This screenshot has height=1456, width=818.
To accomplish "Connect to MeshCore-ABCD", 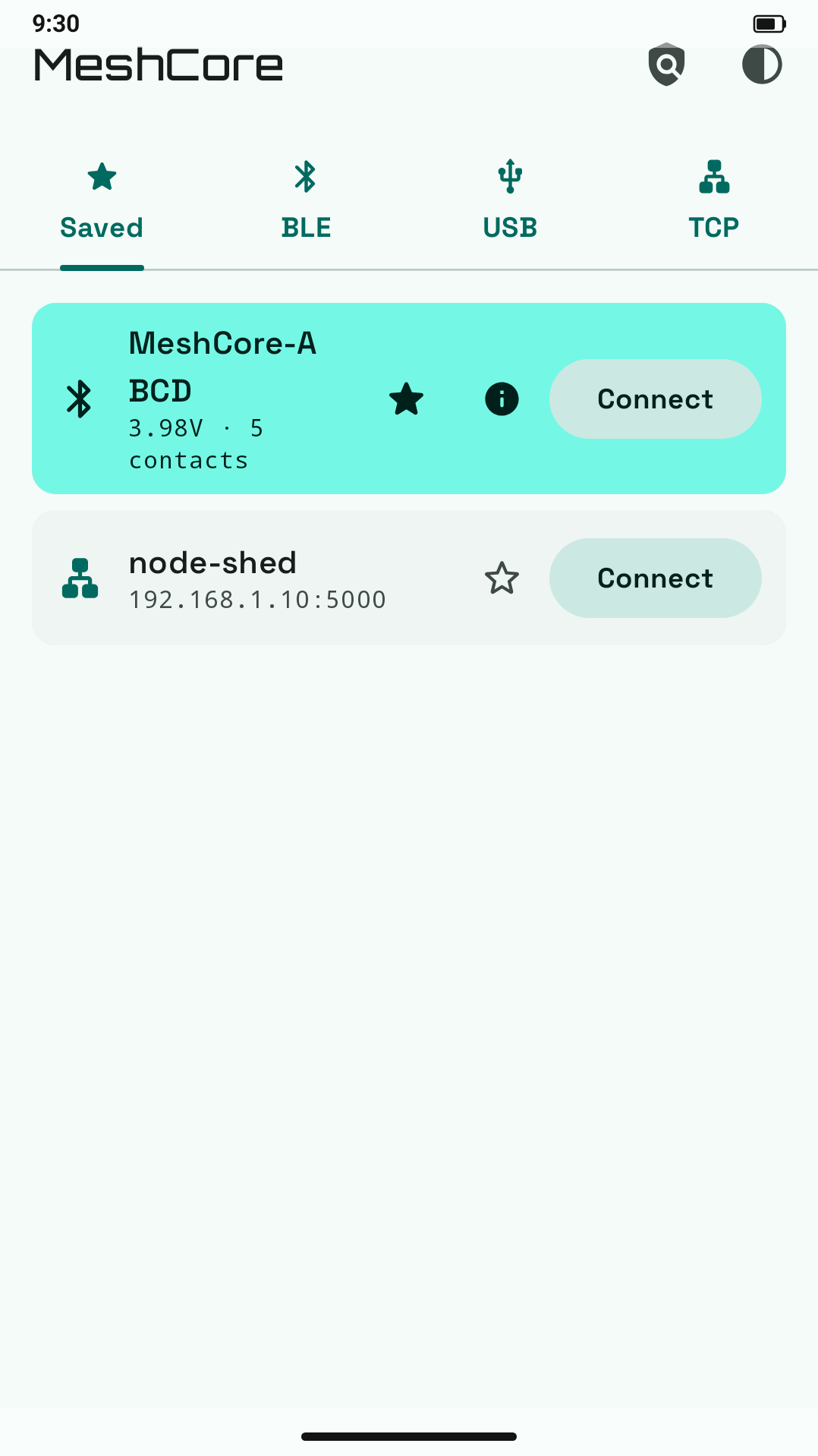I will coord(656,399).
